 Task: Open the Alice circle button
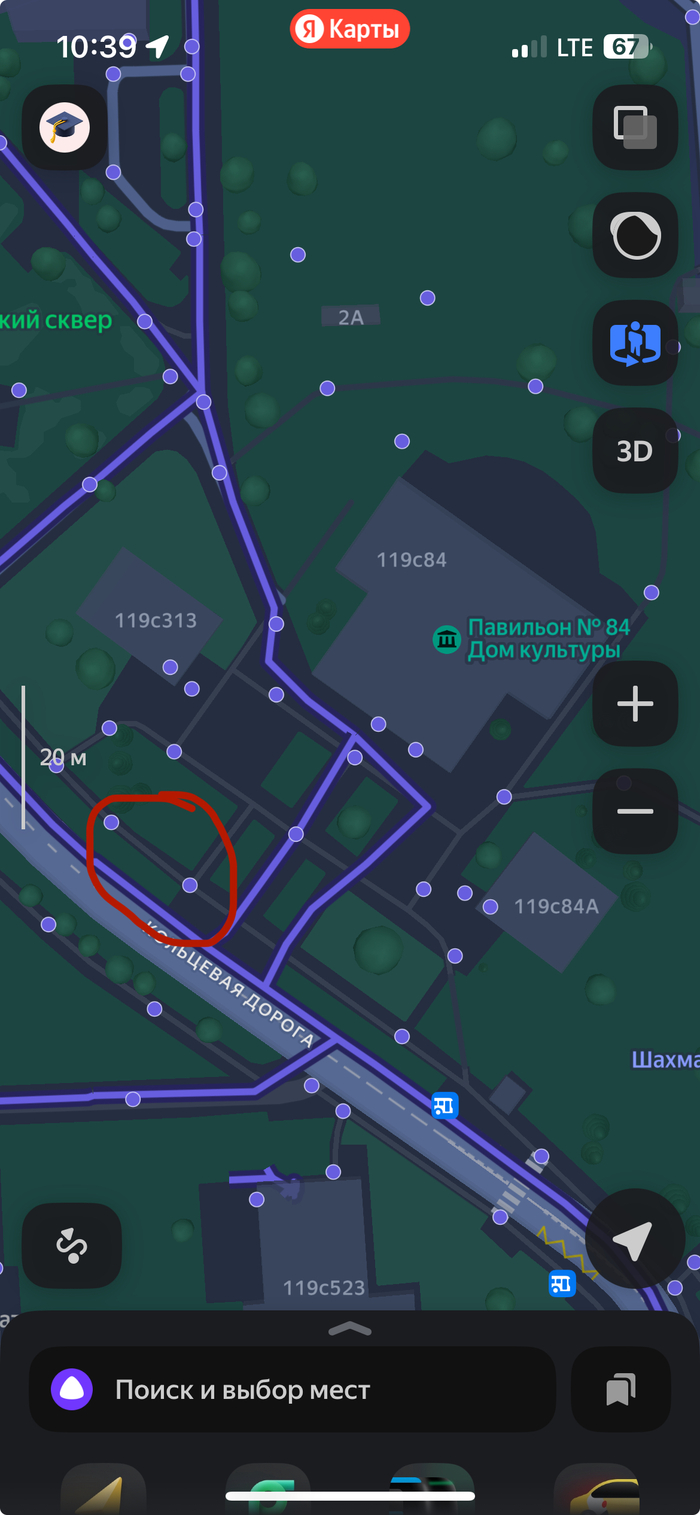[x=635, y=235]
